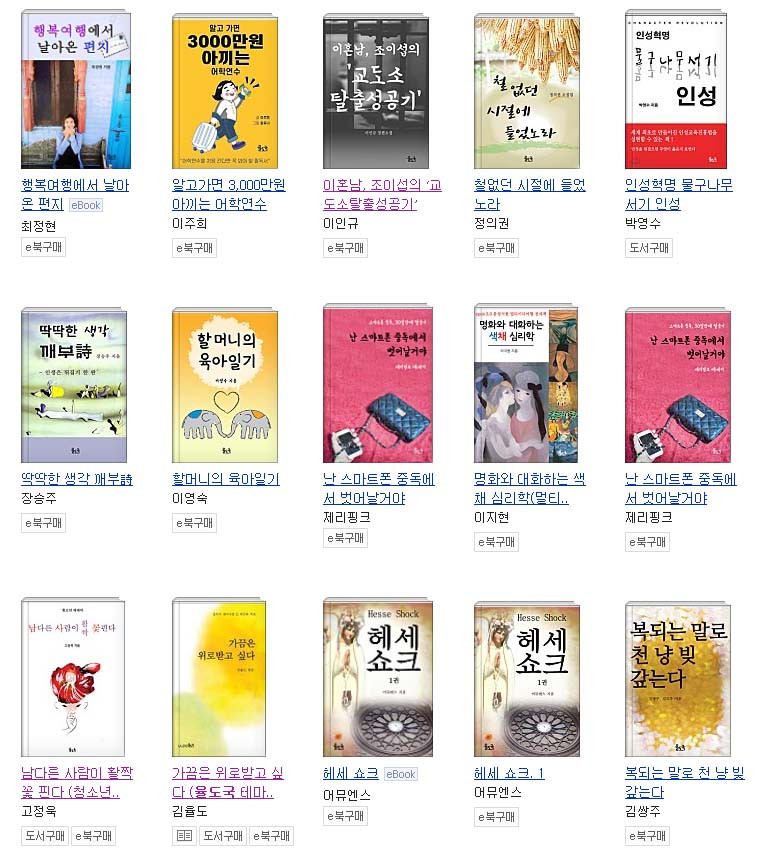This screenshot has width=758, height=863.
Task: Buy the e-book of 할머니의 육아일기
Action: coord(194,523)
